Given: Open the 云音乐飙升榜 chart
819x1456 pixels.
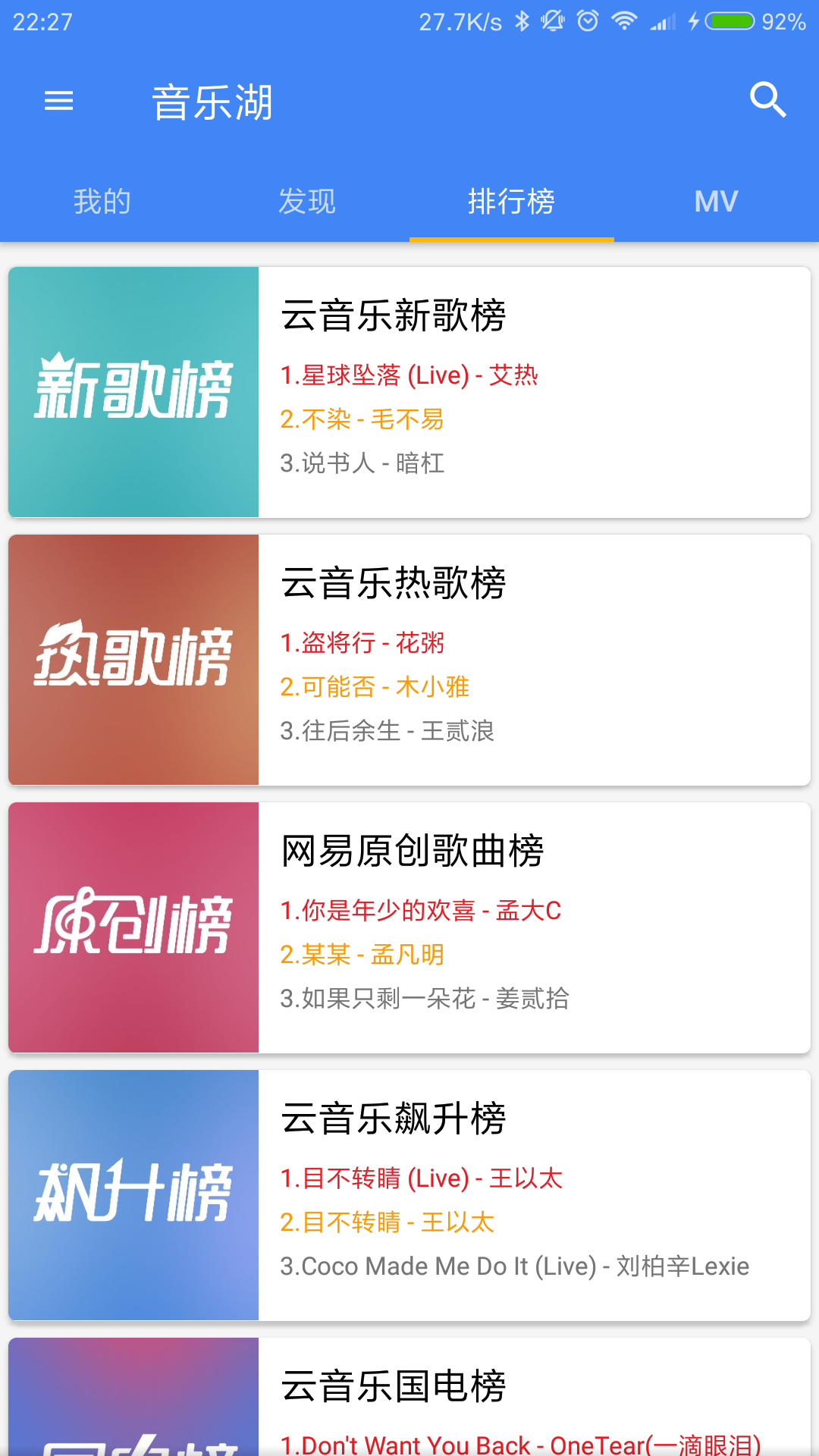Looking at the screenshot, I should coord(409,1195).
